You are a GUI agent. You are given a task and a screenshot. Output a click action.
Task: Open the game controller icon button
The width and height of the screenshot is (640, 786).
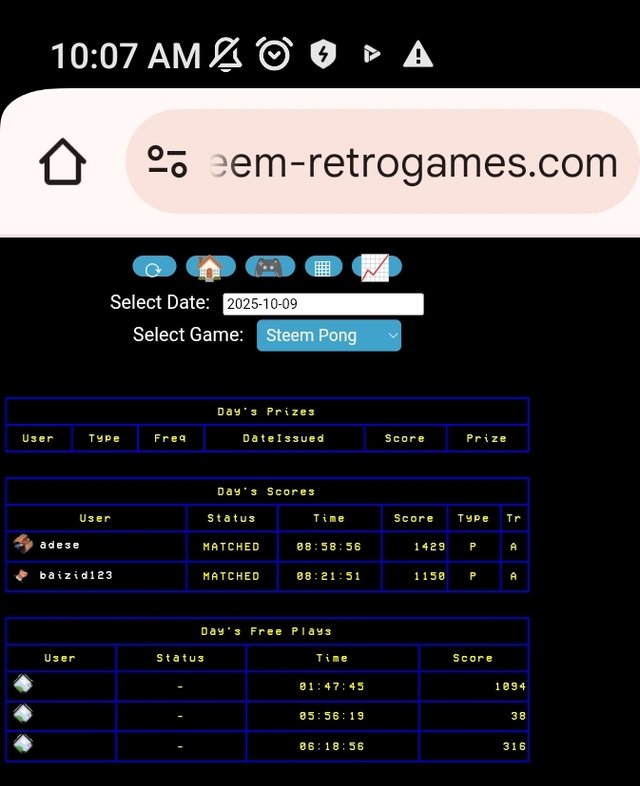270,267
